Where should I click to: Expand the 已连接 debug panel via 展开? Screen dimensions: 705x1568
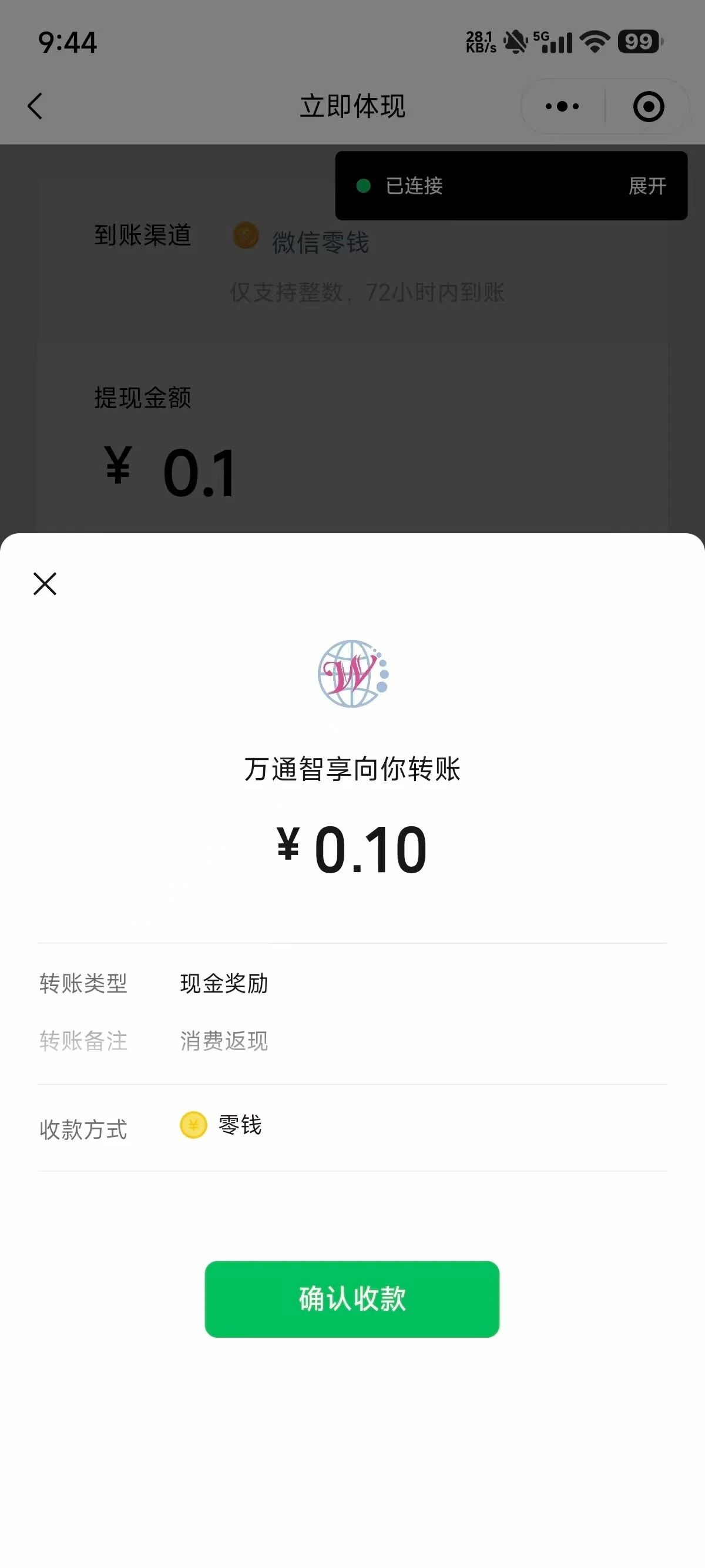(647, 186)
